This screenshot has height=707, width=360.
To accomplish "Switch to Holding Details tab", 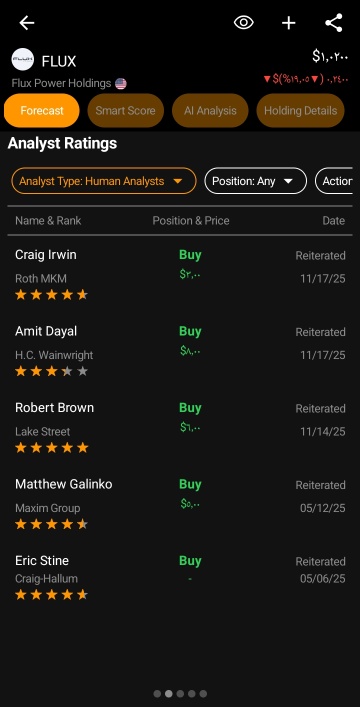I will point(300,110).
